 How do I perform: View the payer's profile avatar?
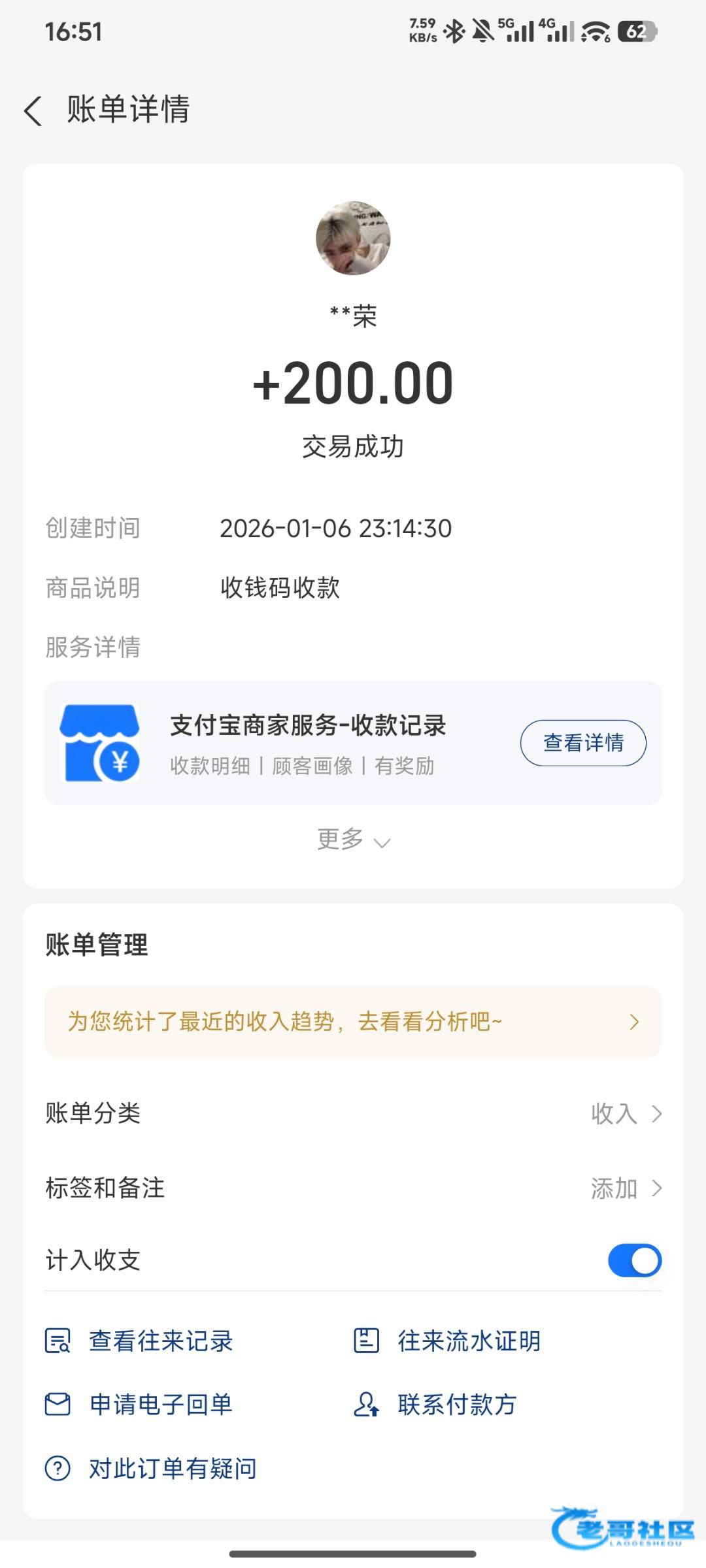[x=353, y=238]
